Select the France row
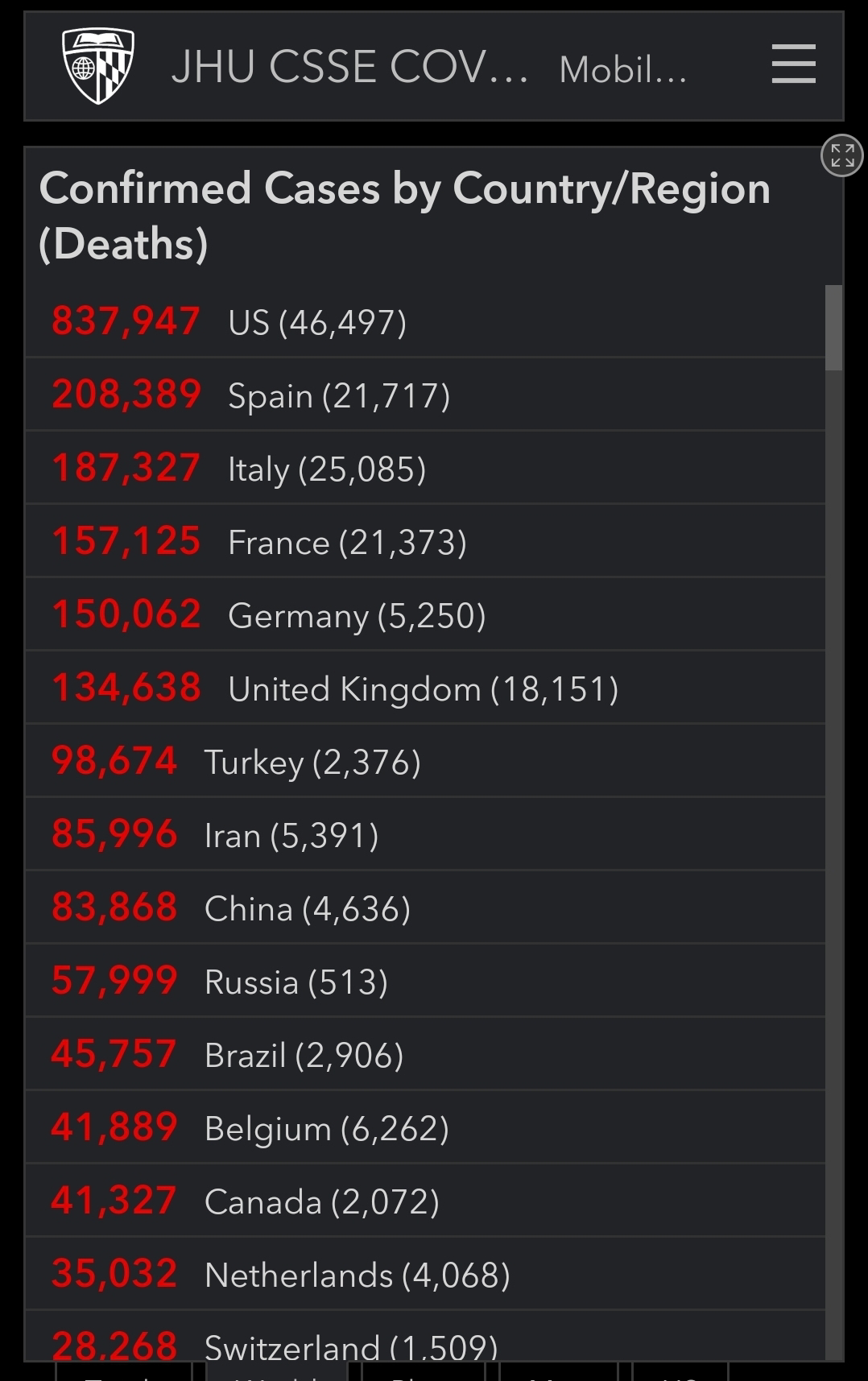This screenshot has width=868, height=1381. point(425,541)
